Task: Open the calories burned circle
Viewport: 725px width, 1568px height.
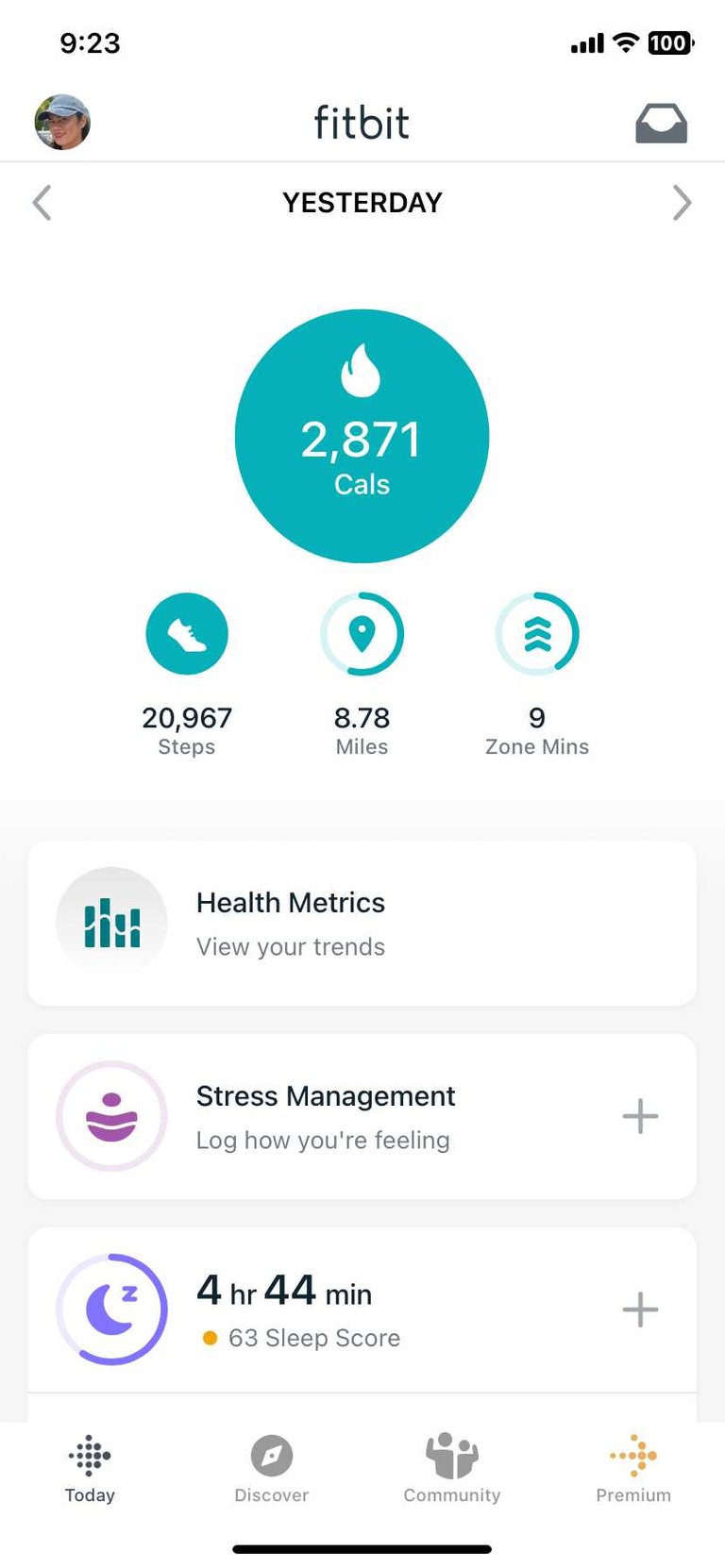Action: (362, 436)
